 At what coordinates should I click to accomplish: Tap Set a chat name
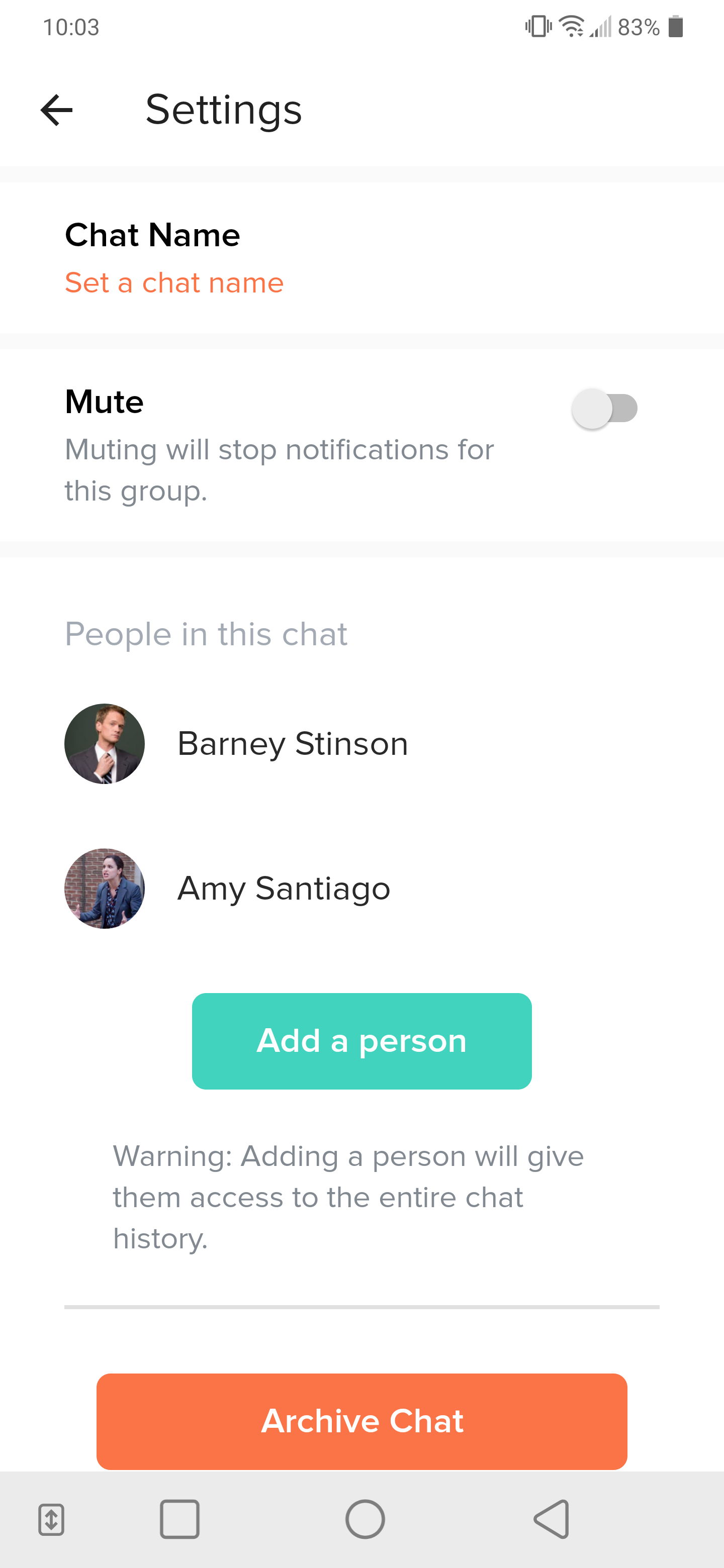tap(174, 282)
